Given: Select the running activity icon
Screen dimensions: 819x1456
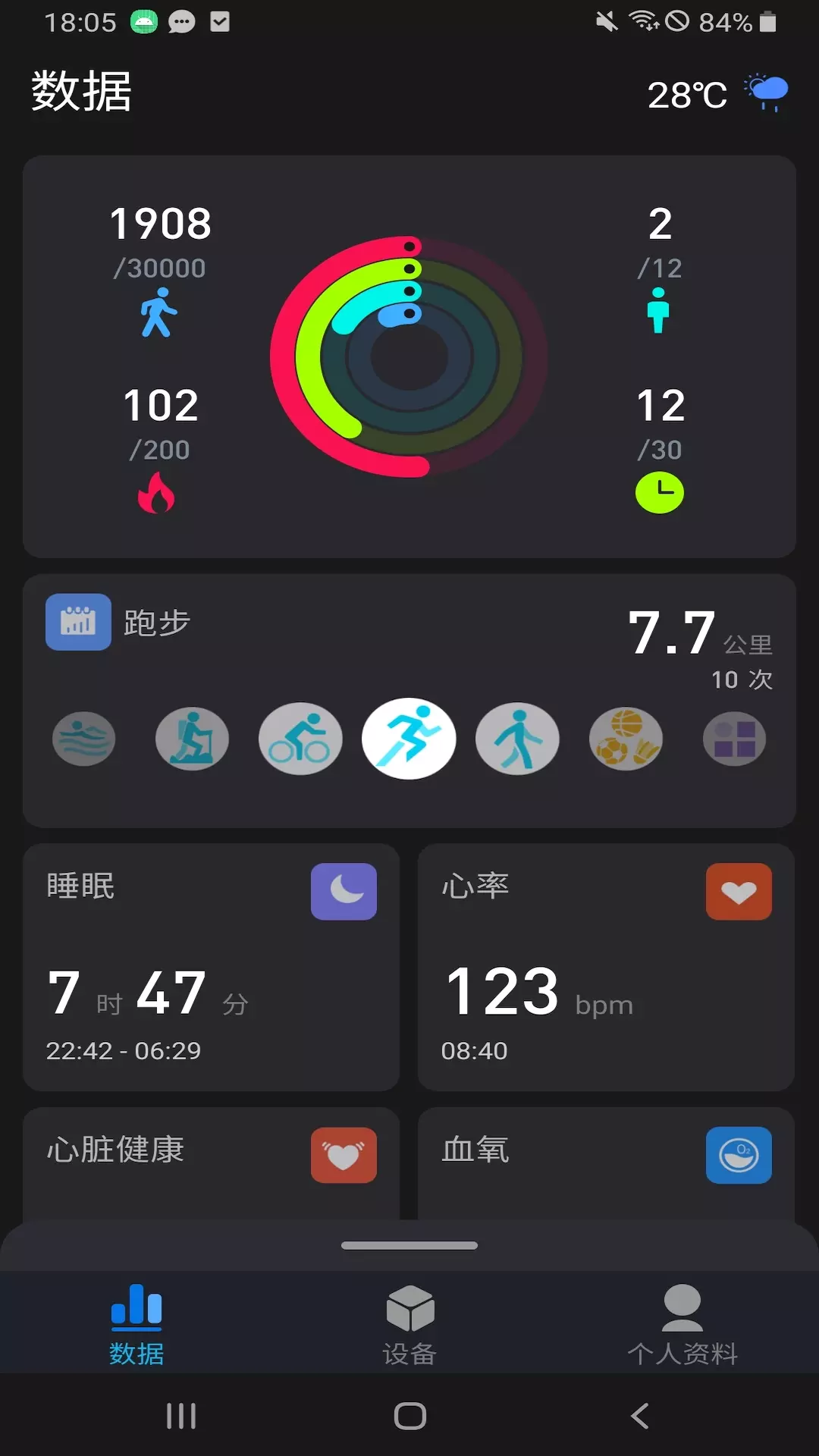Looking at the screenshot, I should [x=409, y=739].
